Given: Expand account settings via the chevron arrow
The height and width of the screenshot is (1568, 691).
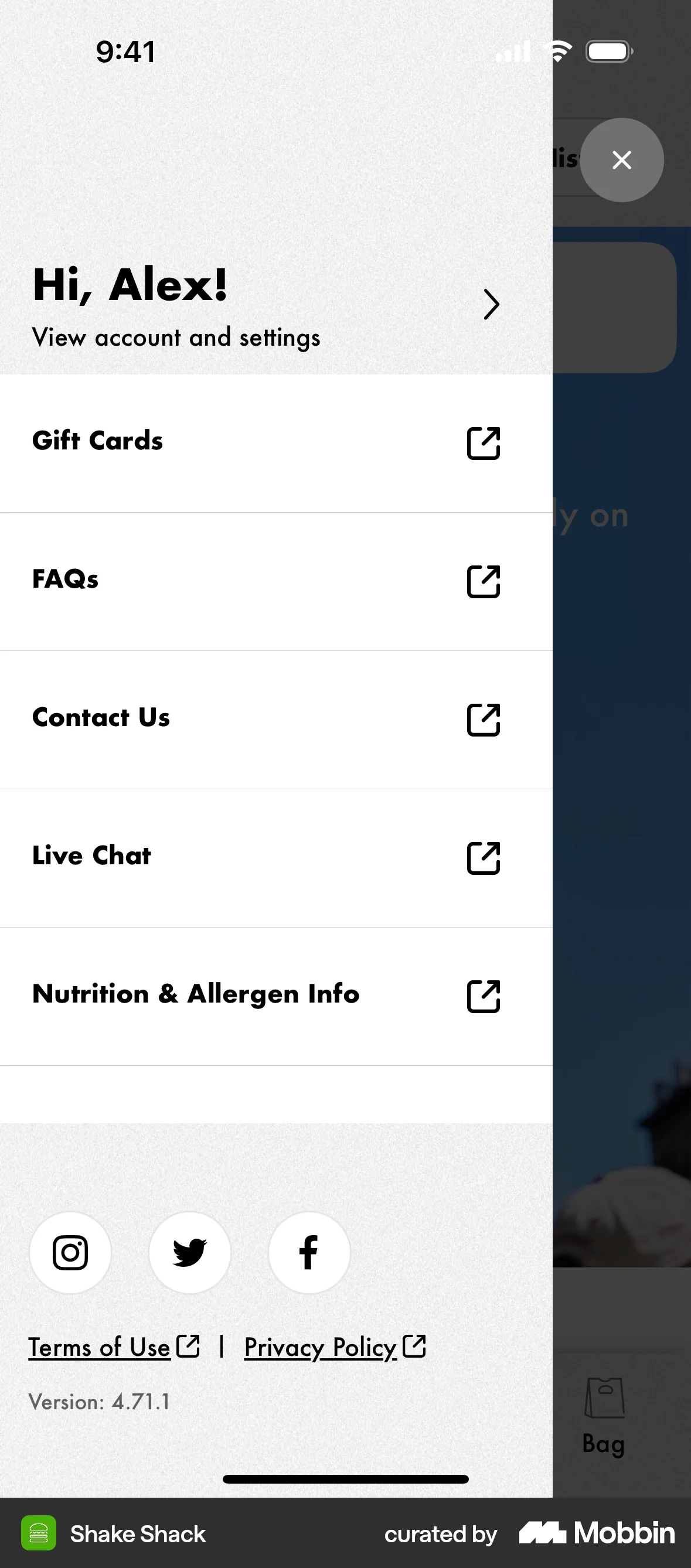Looking at the screenshot, I should (x=492, y=304).
